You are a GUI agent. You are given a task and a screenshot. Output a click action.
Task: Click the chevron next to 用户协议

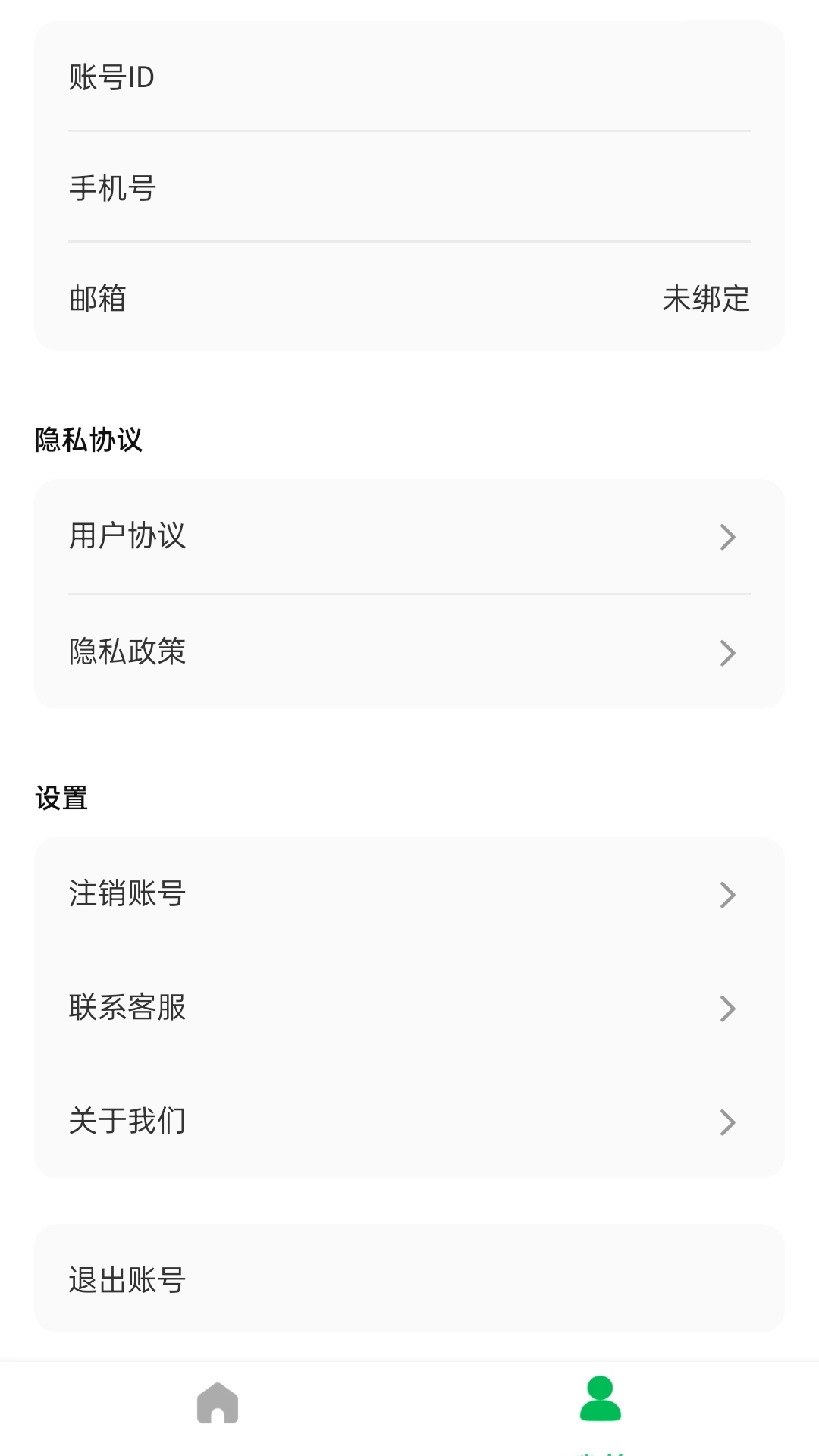coord(727,536)
